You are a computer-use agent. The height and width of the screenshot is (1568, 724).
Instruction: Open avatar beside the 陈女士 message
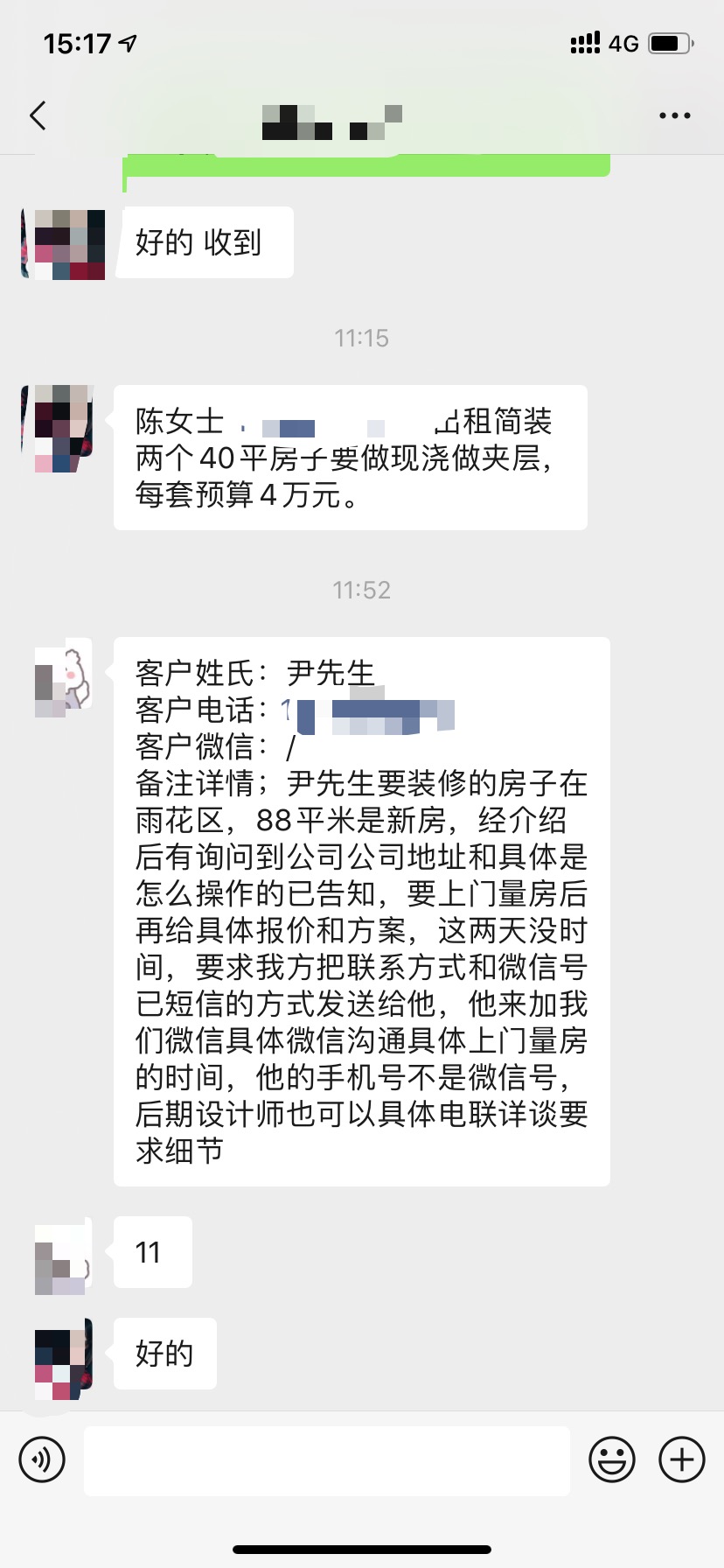pyautogui.click(x=63, y=429)
